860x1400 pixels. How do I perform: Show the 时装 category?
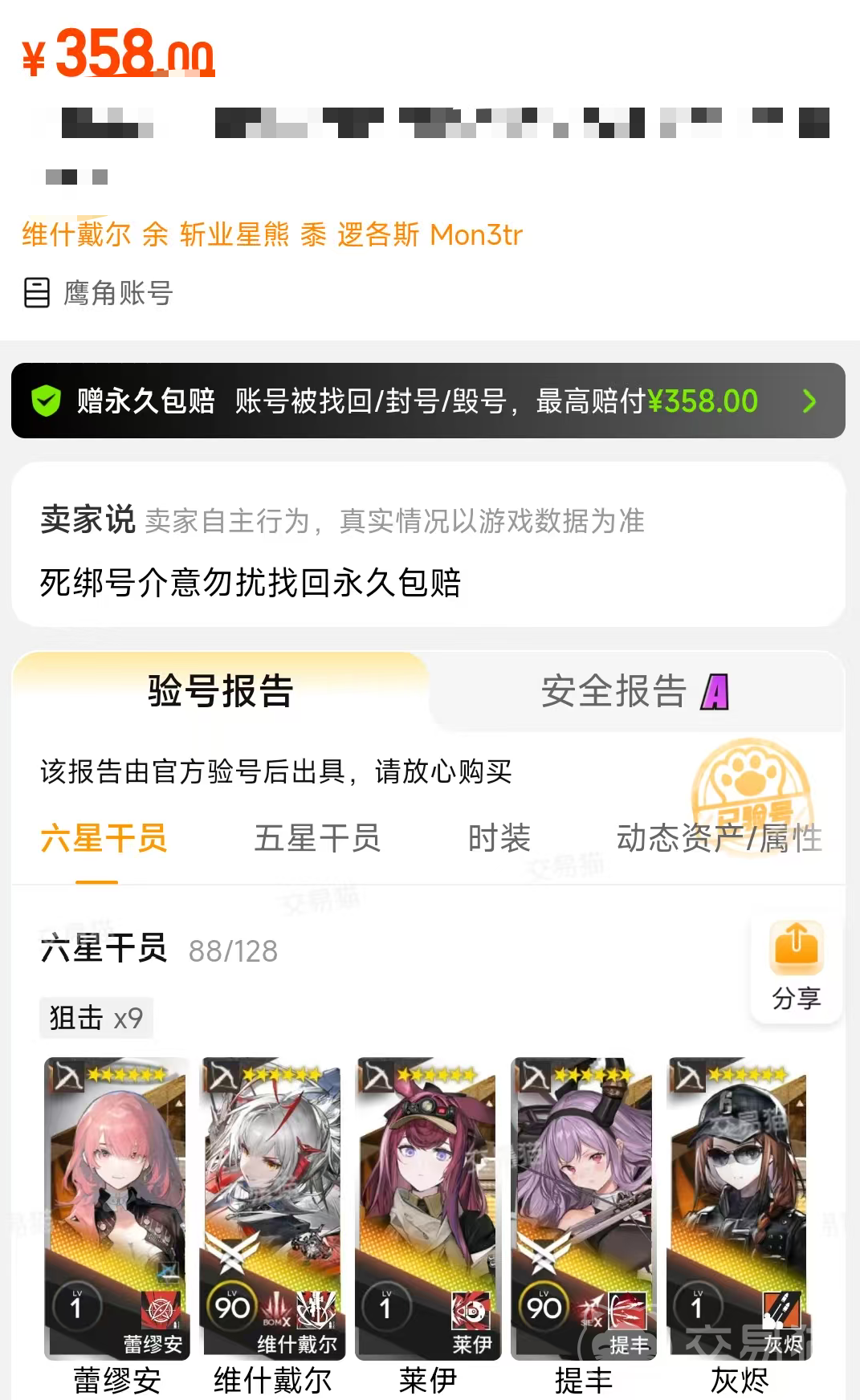click(x=499, y=839)
